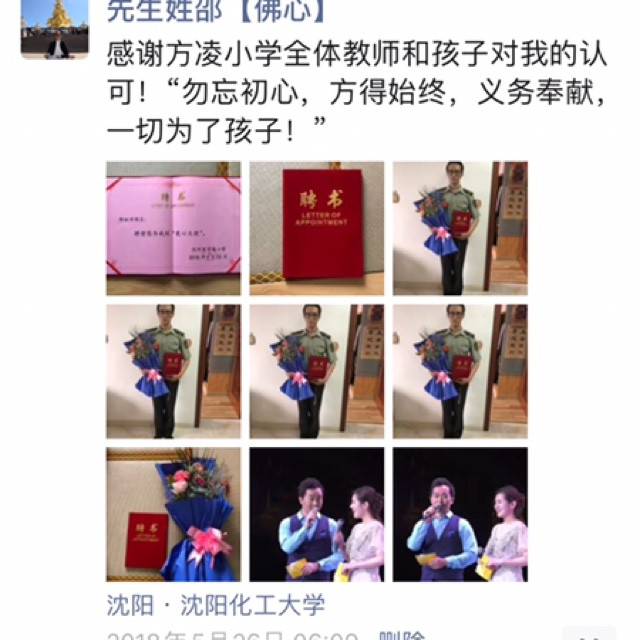This screenshot has height=640, width=640.
Task: Open location 沈阳·沈阳化工大学
Action: 215,605
